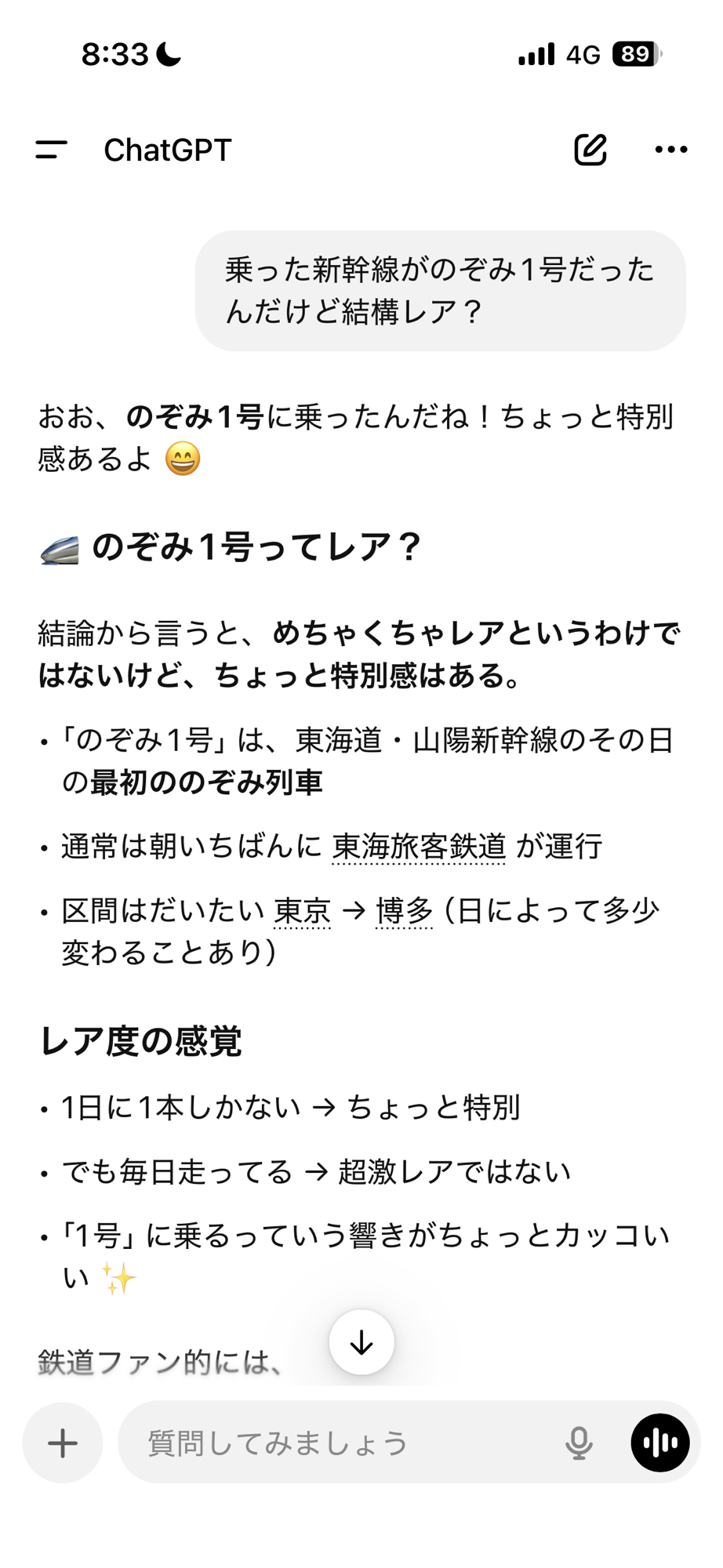
Task: Open the three-dot overflow menu
Action: coord(670,150)
